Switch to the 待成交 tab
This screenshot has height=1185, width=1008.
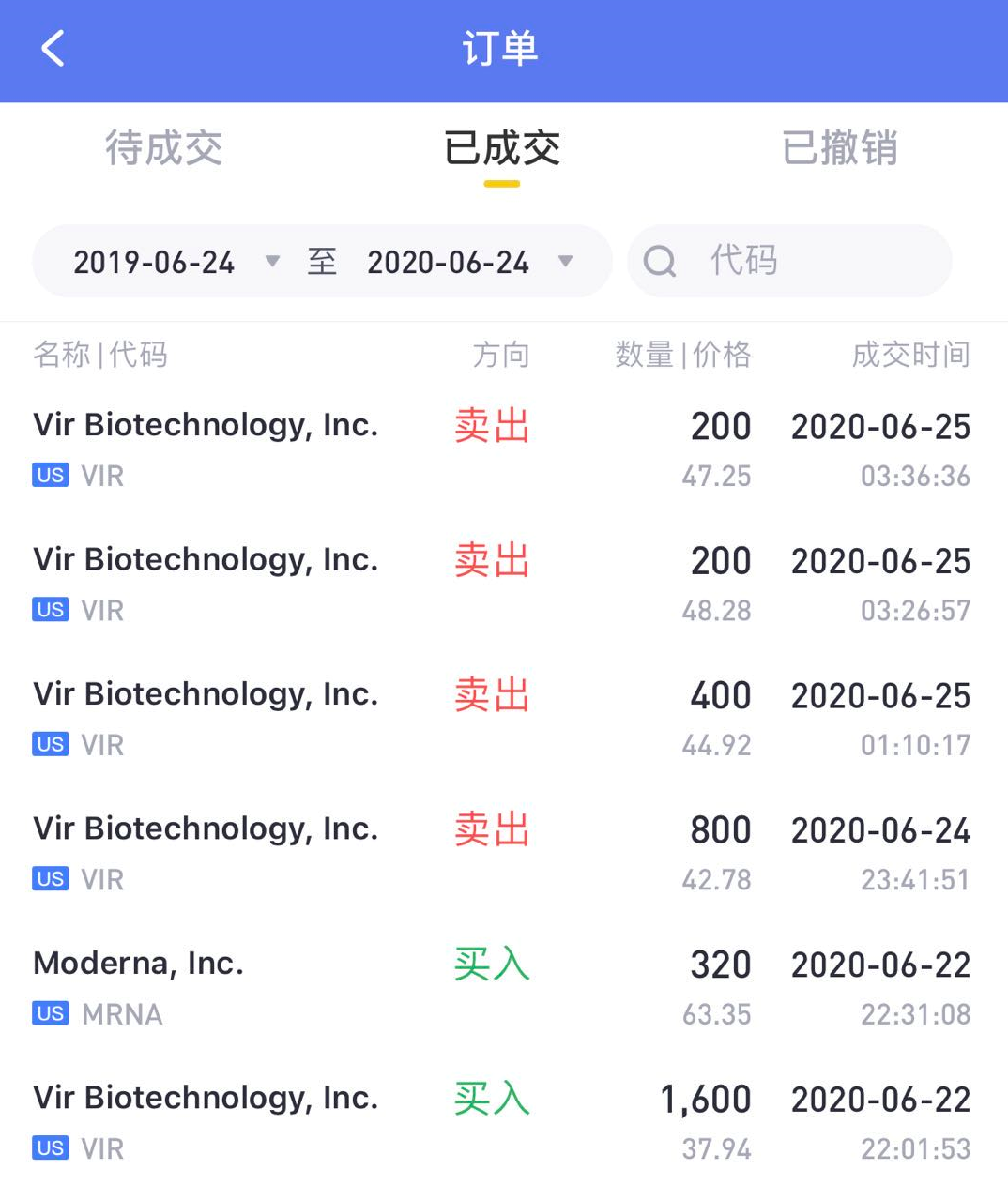[x=164, y=148]
